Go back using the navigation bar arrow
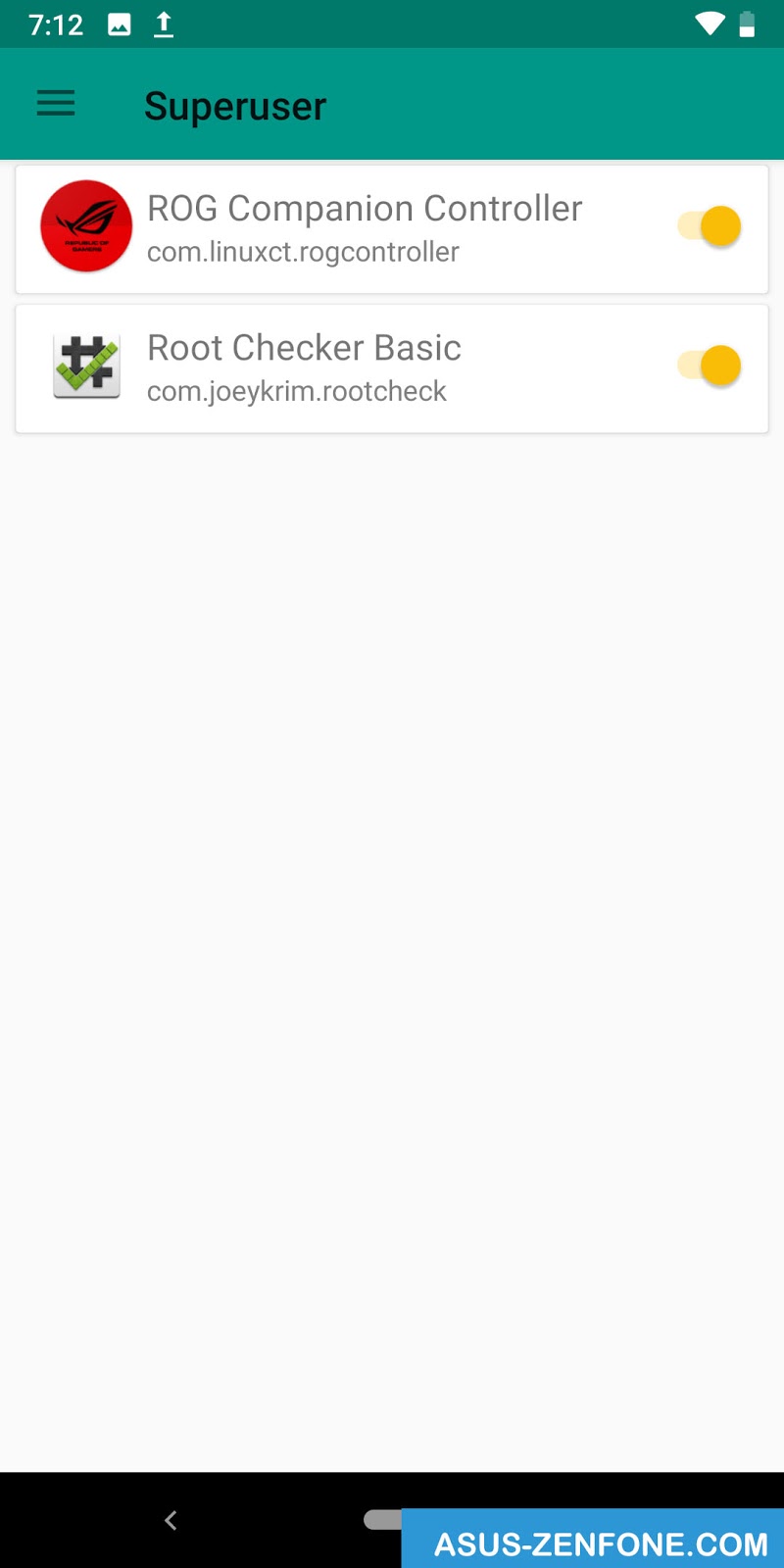The width and height of the screenshot is (784, 1568). [171, 1520]
